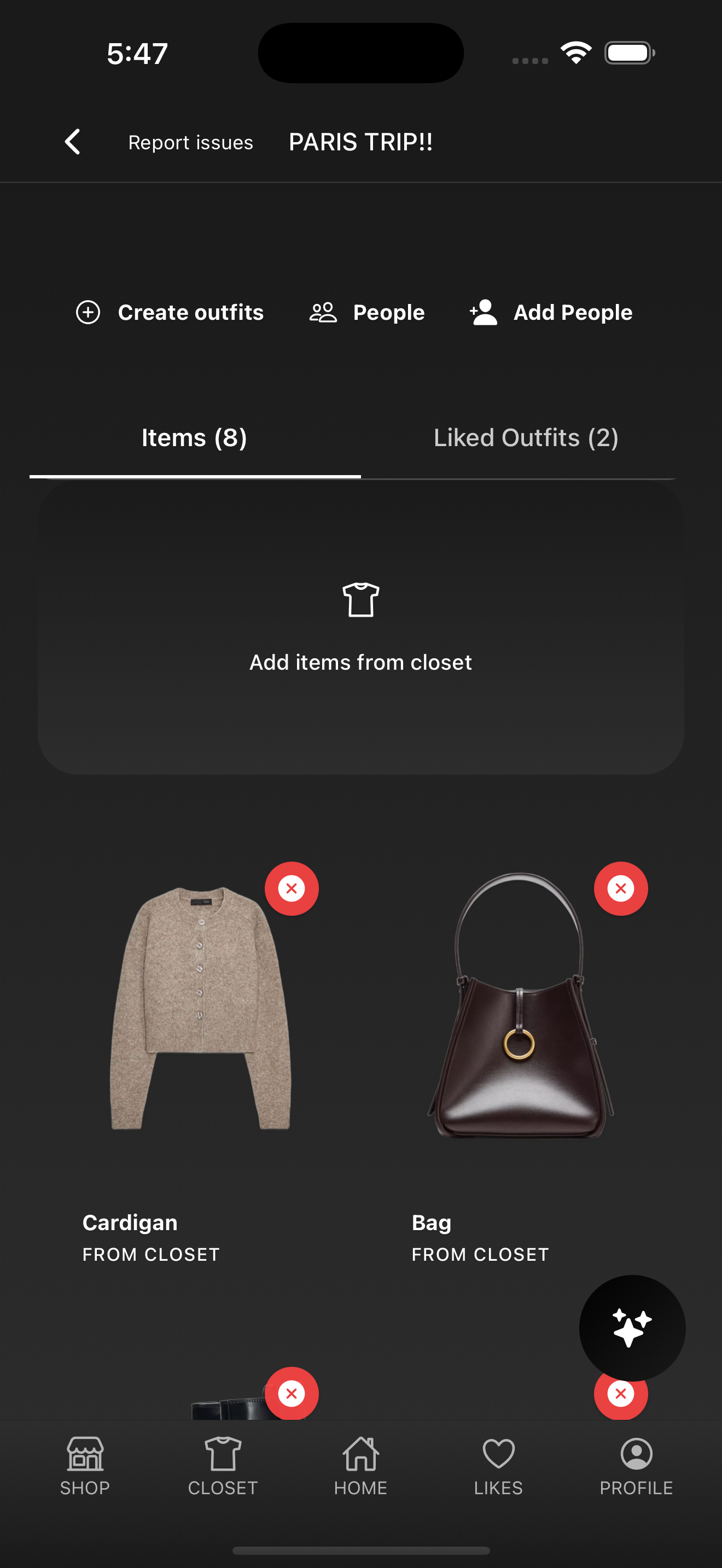Viewport: 722px width, 1568px height.
Task: Go back with the left chevron
Action: 72,141
